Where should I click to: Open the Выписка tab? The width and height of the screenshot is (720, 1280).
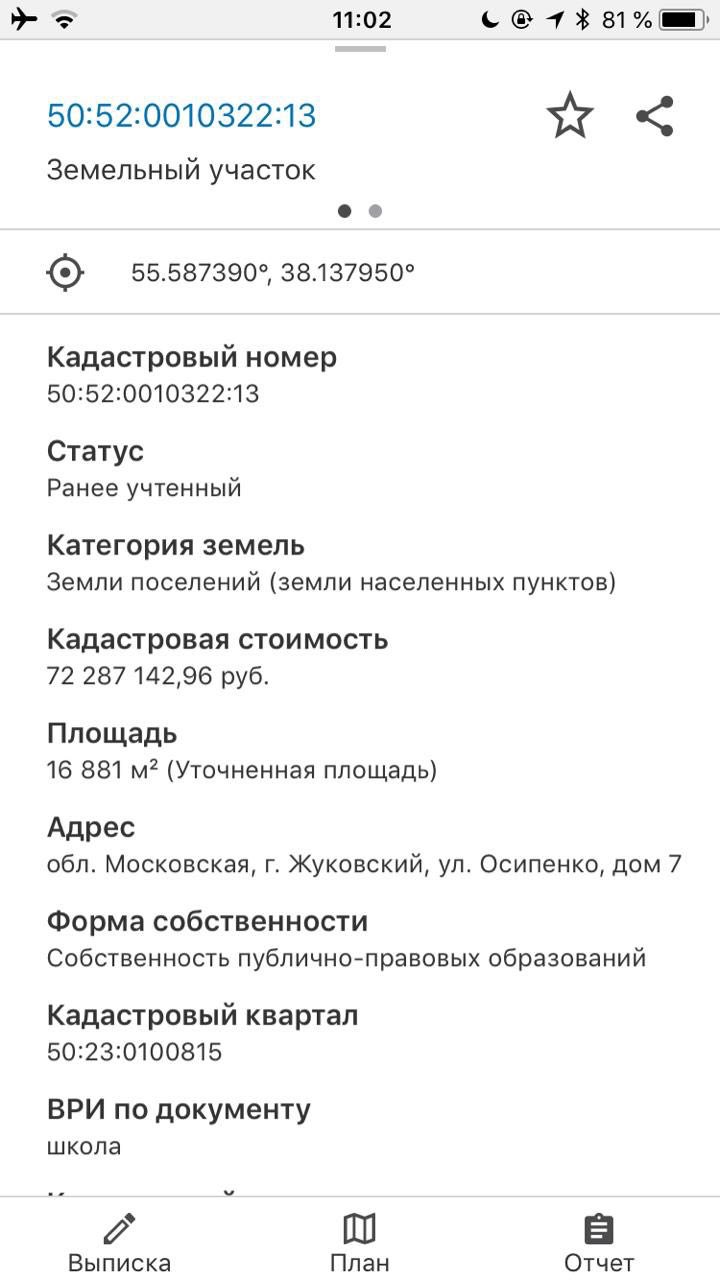pyautogui.click(x=119, y=1242)
